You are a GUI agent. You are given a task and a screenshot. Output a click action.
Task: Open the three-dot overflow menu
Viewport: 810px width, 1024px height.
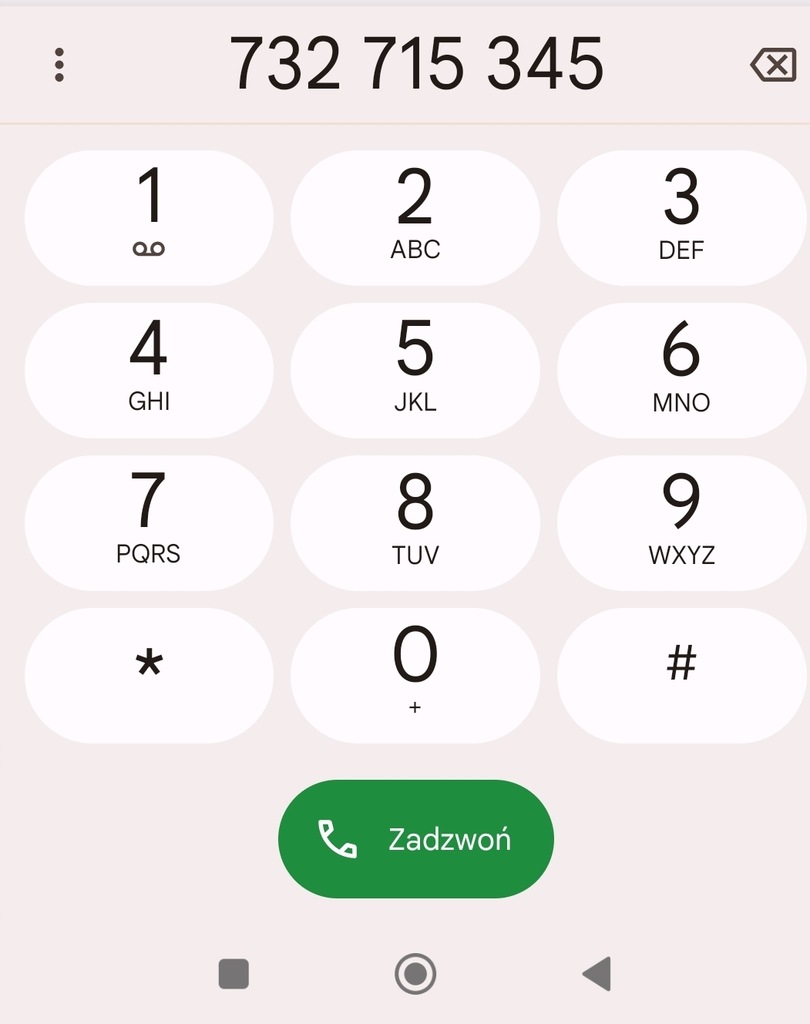59,65
